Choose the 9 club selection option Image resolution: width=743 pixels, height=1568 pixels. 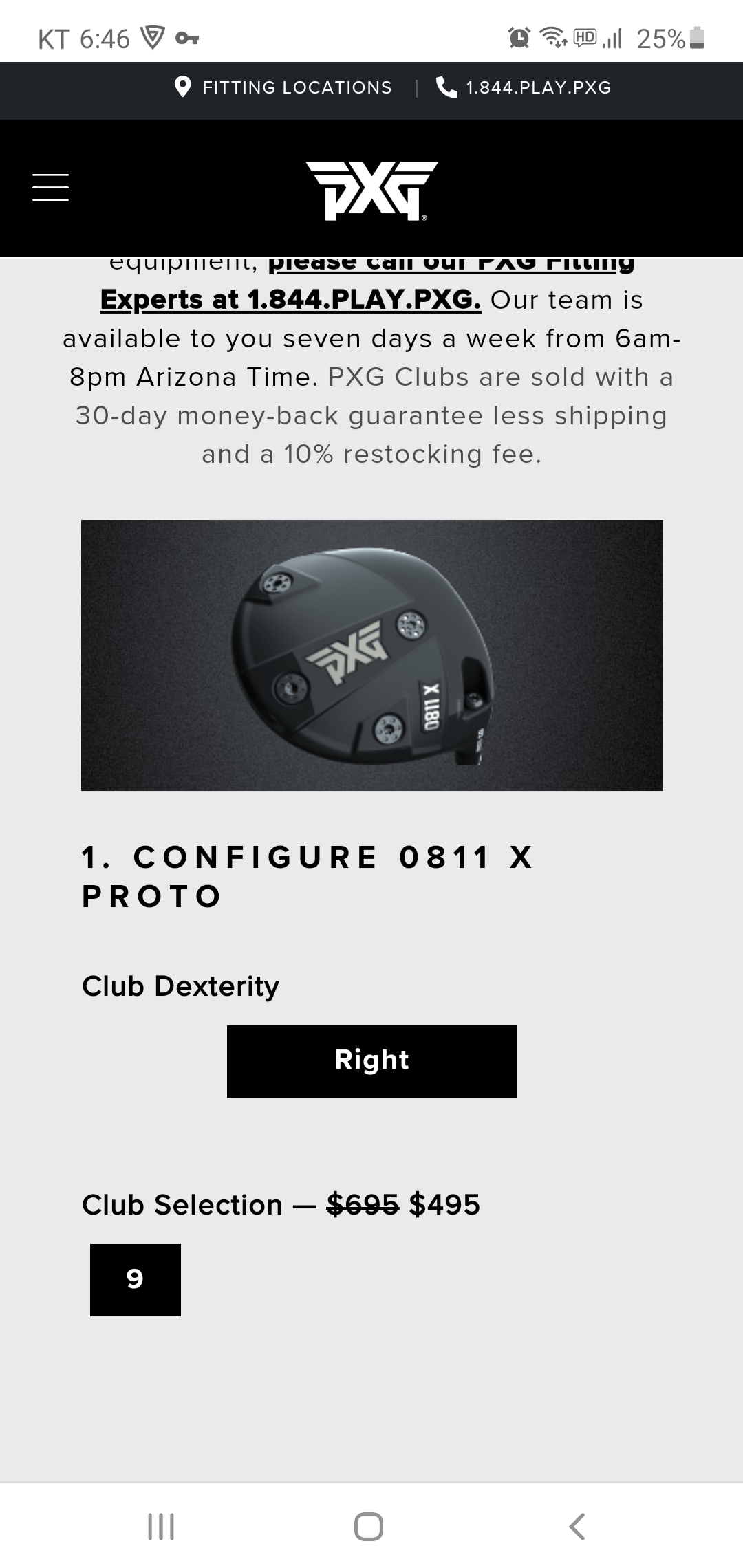(x=135, y=1279)
